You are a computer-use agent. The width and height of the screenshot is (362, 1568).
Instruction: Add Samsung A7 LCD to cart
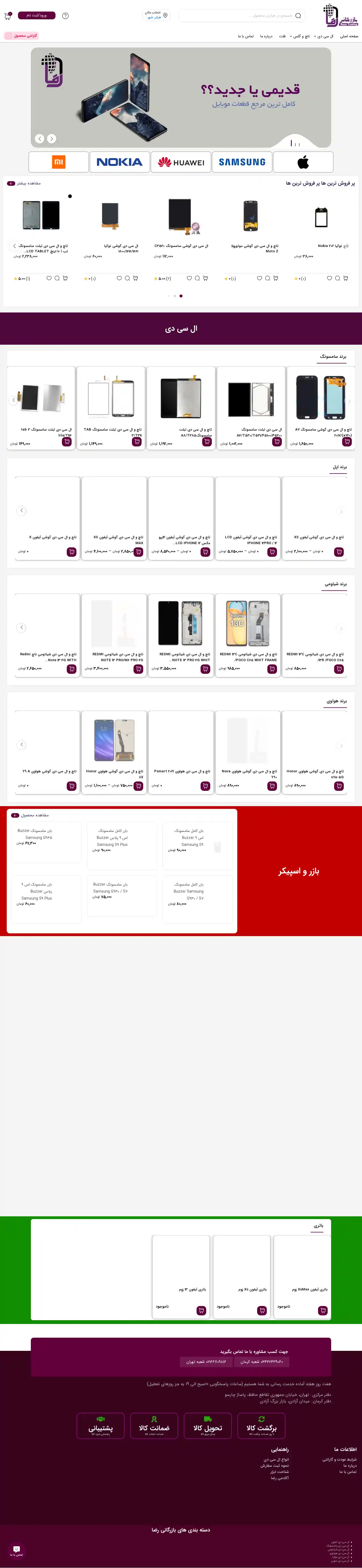(x=347, y=442)
